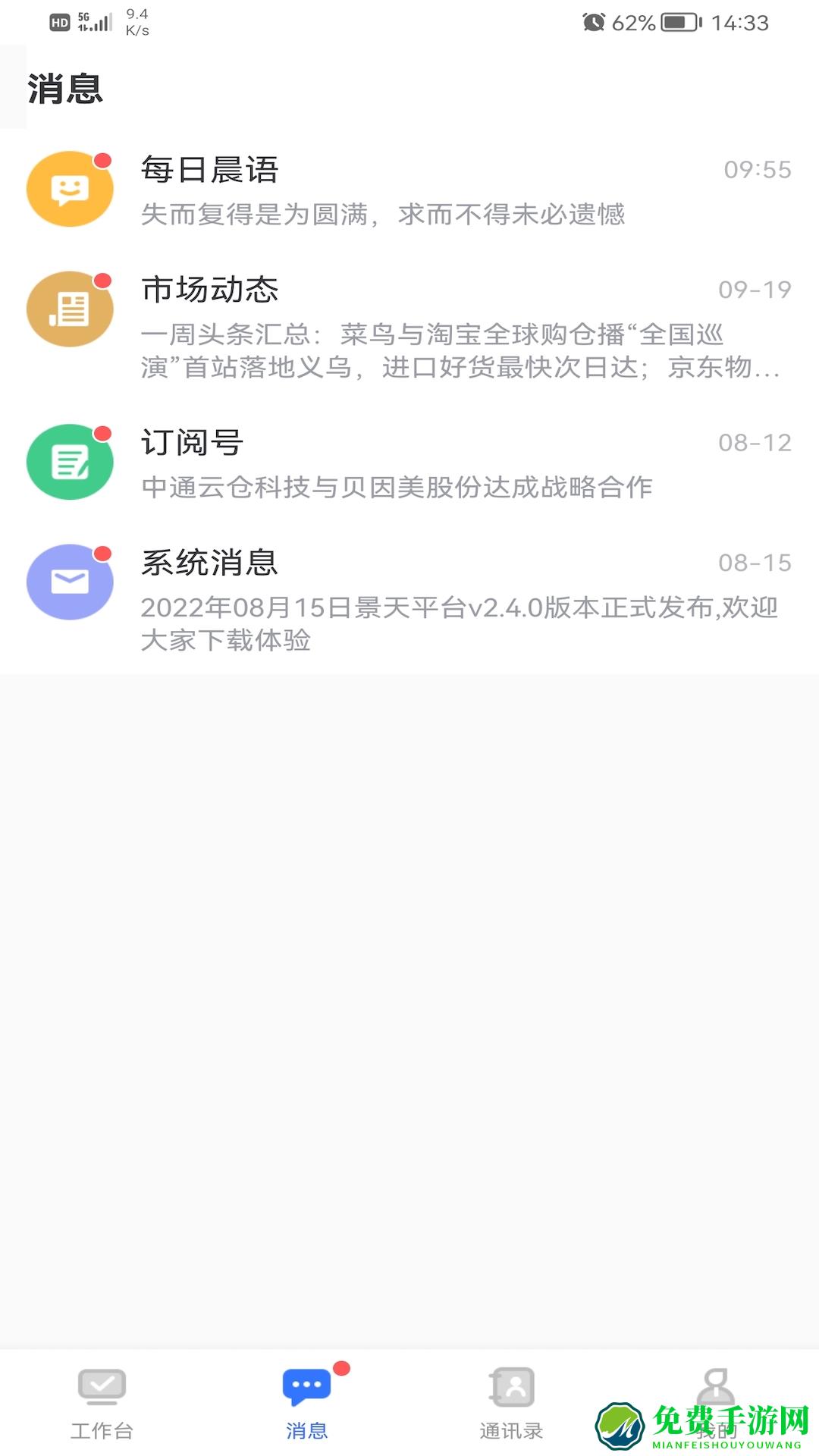Screen dimensions: 819x1456
Task: Clear the red unread dot on 每日晨语
Action: 102,159
